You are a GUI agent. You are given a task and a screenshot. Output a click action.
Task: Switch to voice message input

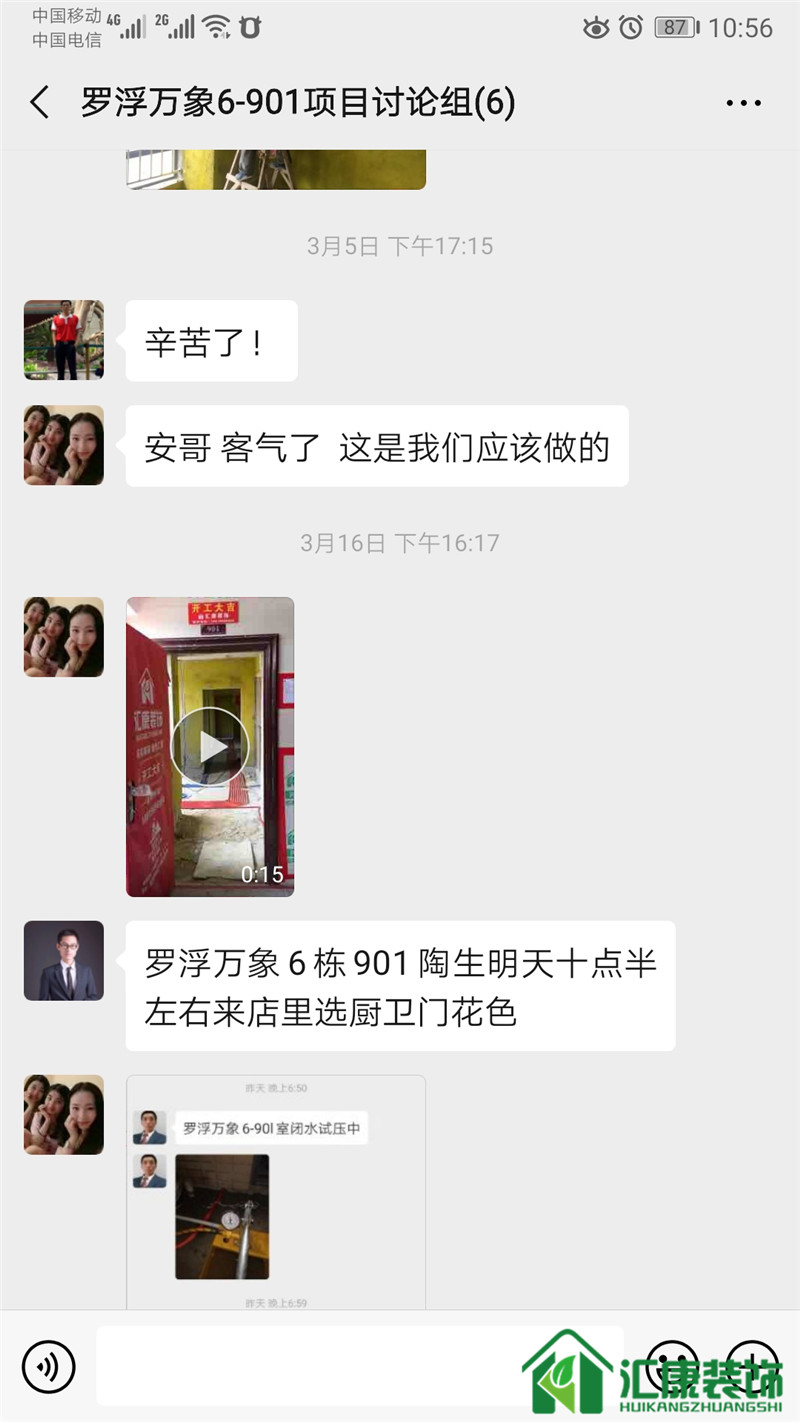click(48, 1366)
